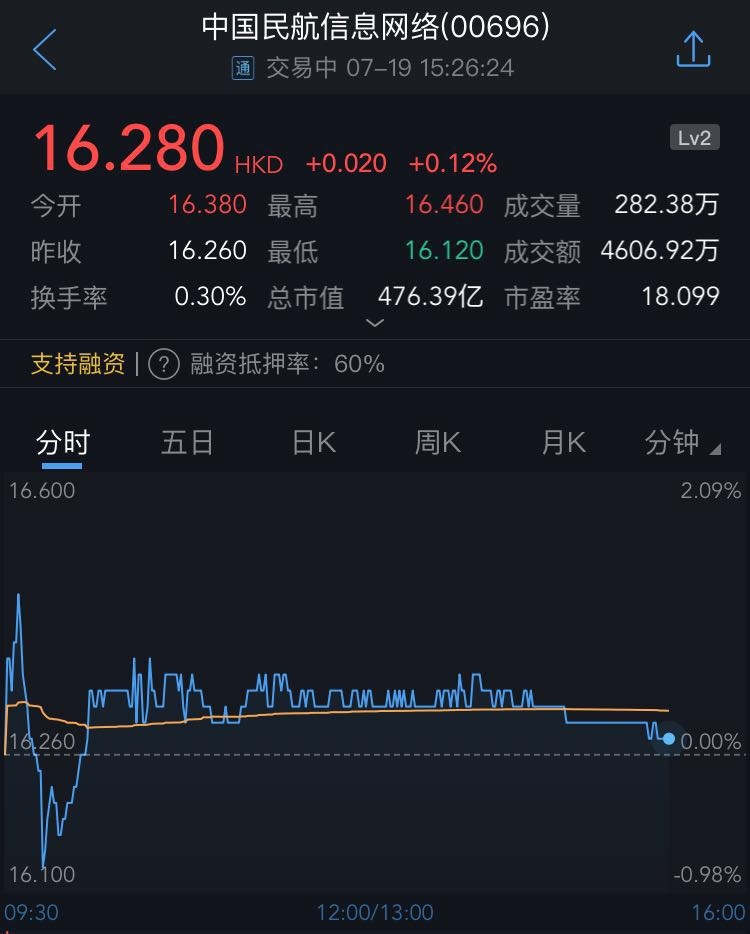Show the 月K chart tab
This screenshot has height=934, width=750.
click(563, 442)
